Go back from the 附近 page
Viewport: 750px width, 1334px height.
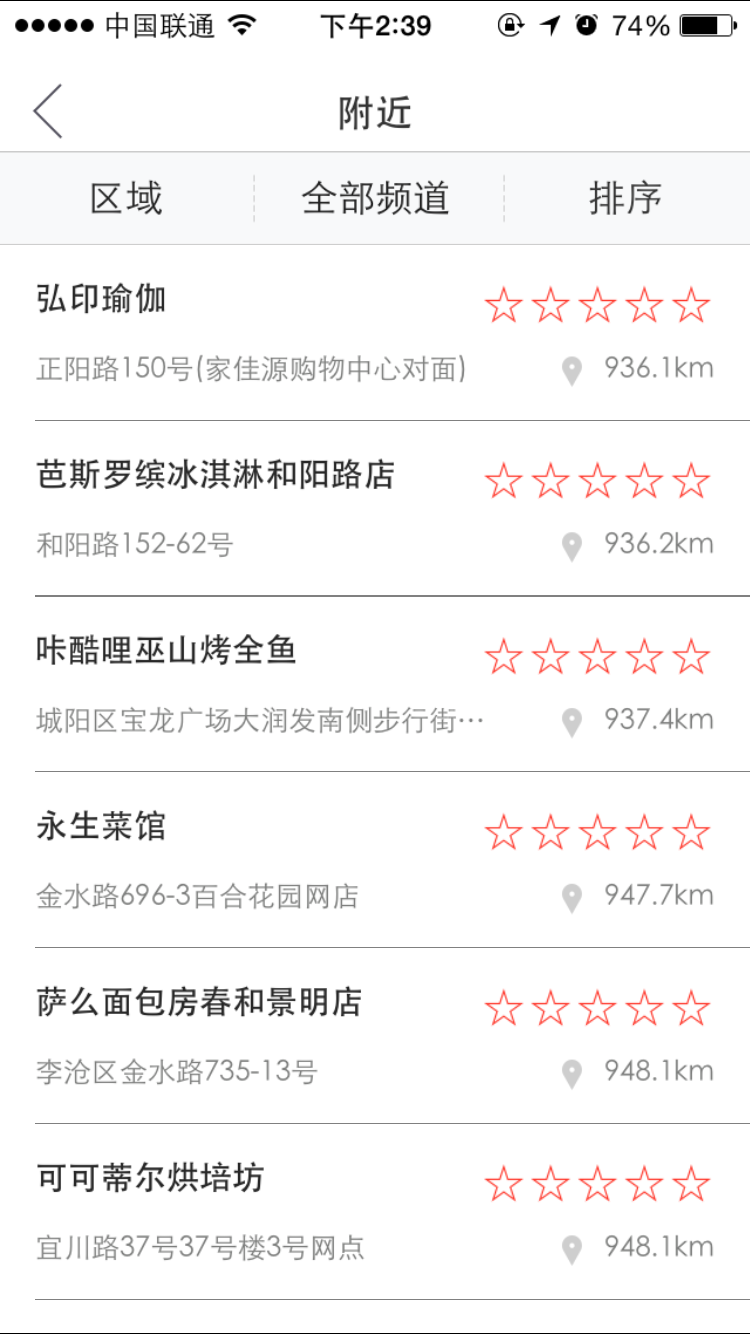point(48,111)
